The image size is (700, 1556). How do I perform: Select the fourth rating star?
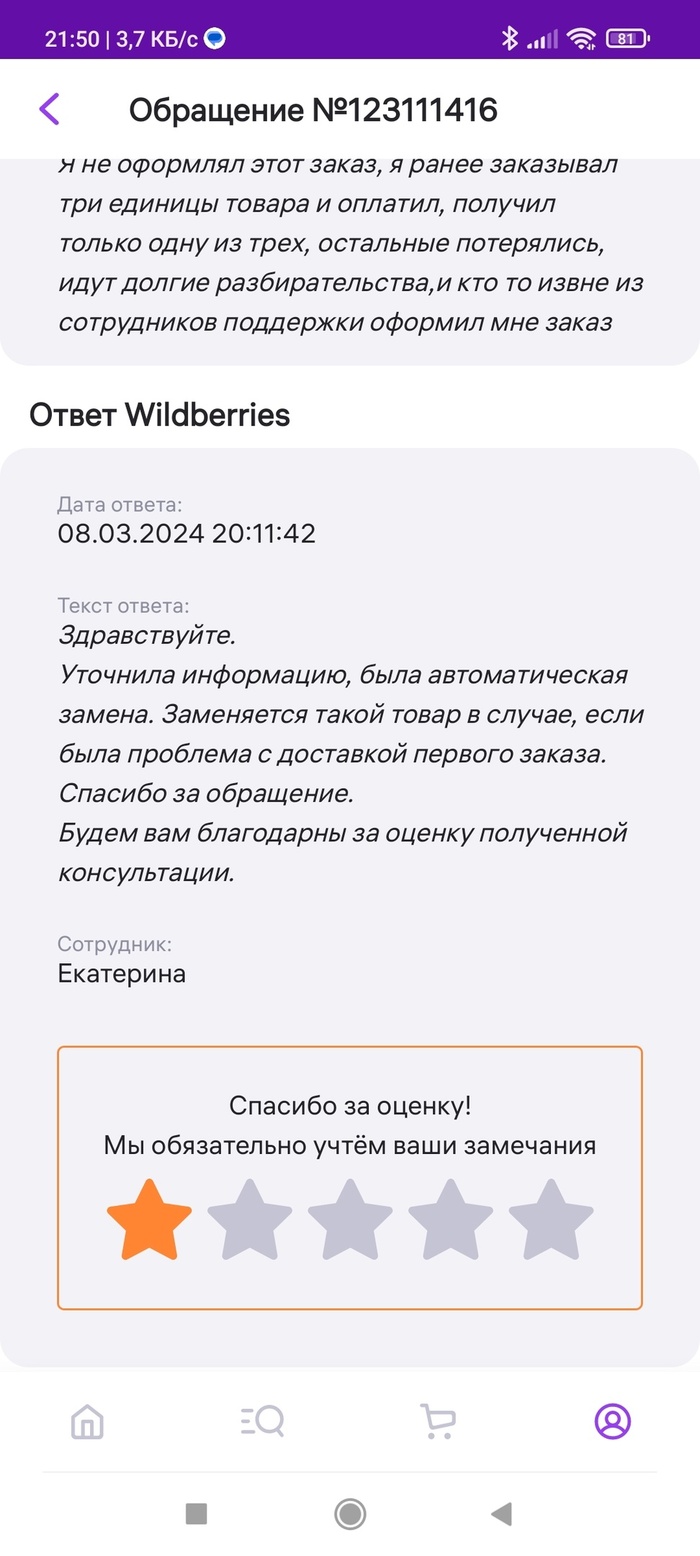[x=450, y=1220]
